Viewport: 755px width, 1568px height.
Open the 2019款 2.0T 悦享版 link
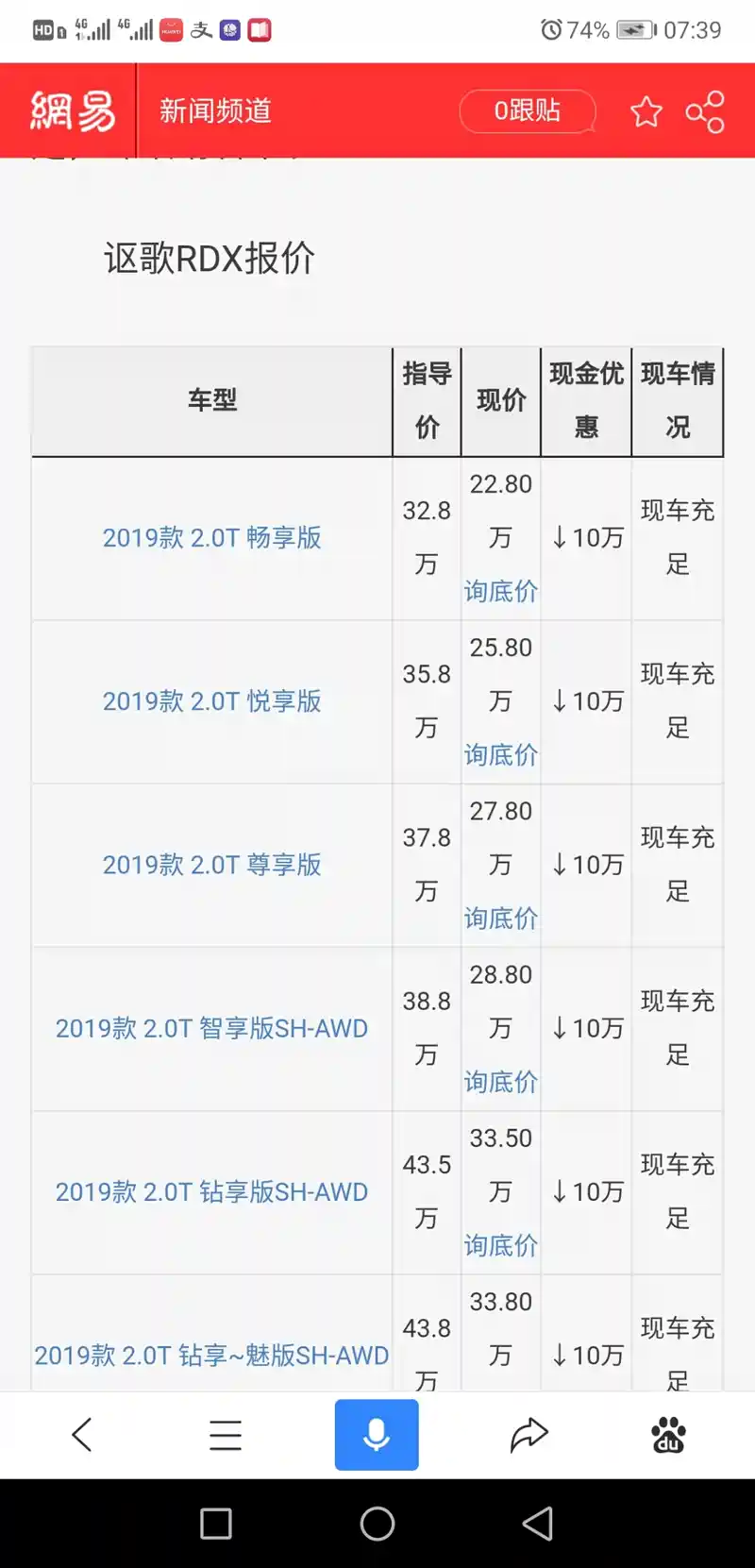pyautogui.click(x=212, y=701)
